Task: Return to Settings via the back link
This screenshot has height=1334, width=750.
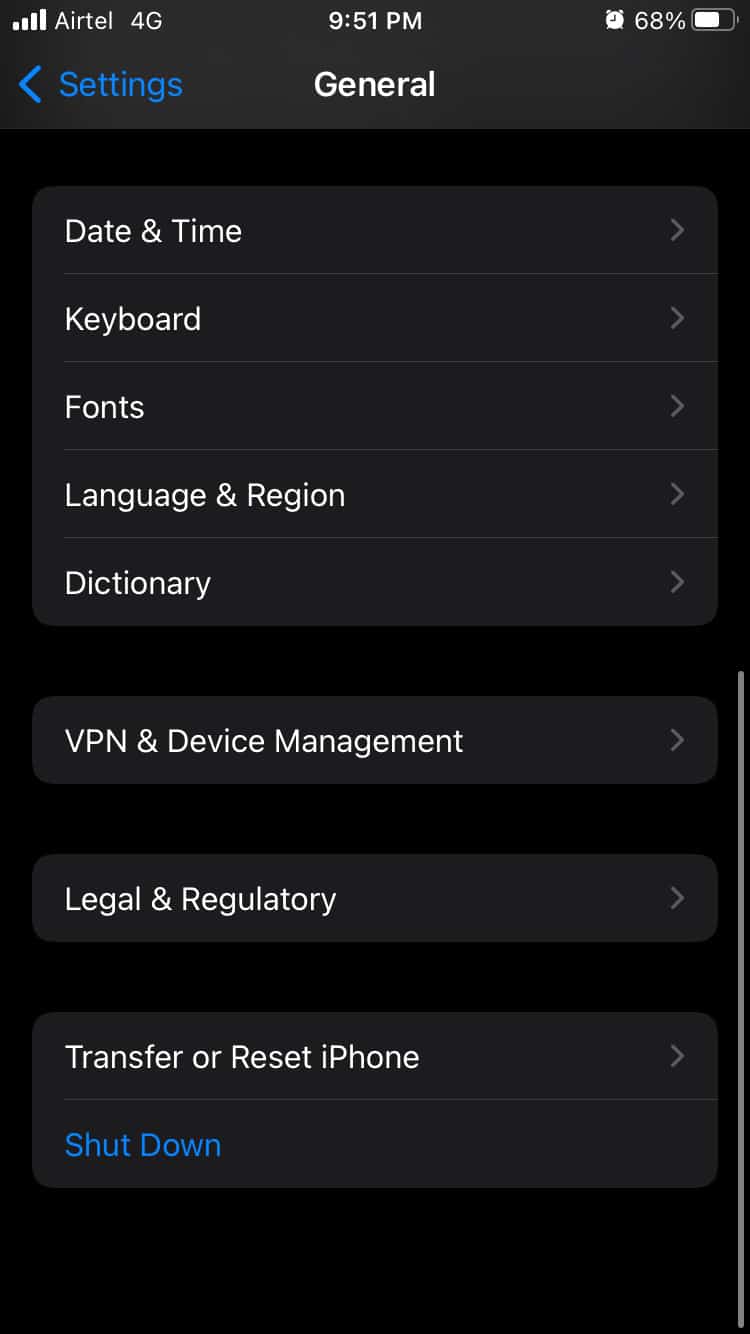Action: click(119, 85)
